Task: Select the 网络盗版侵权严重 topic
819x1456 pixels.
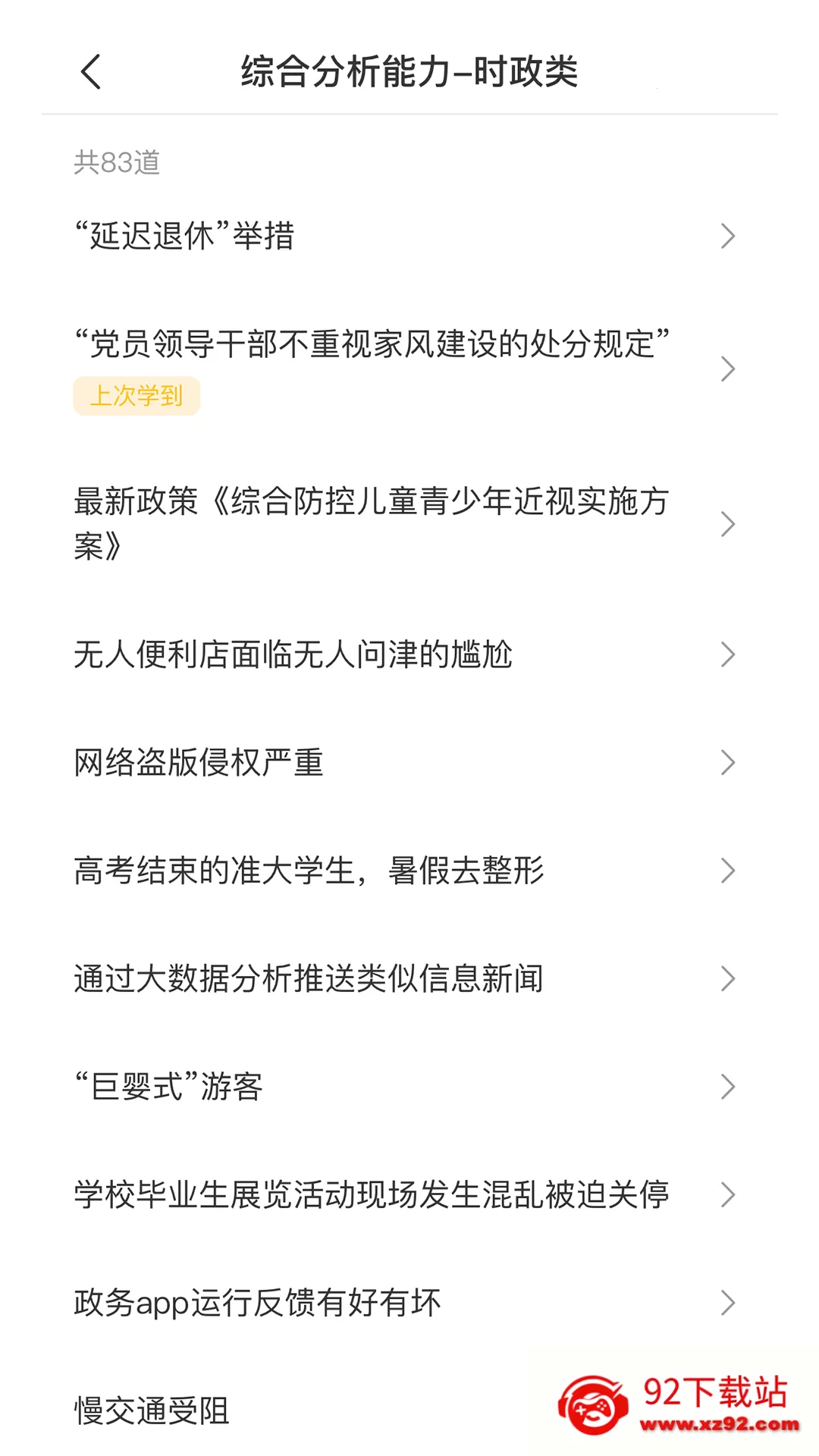Action: click(199, 763)
